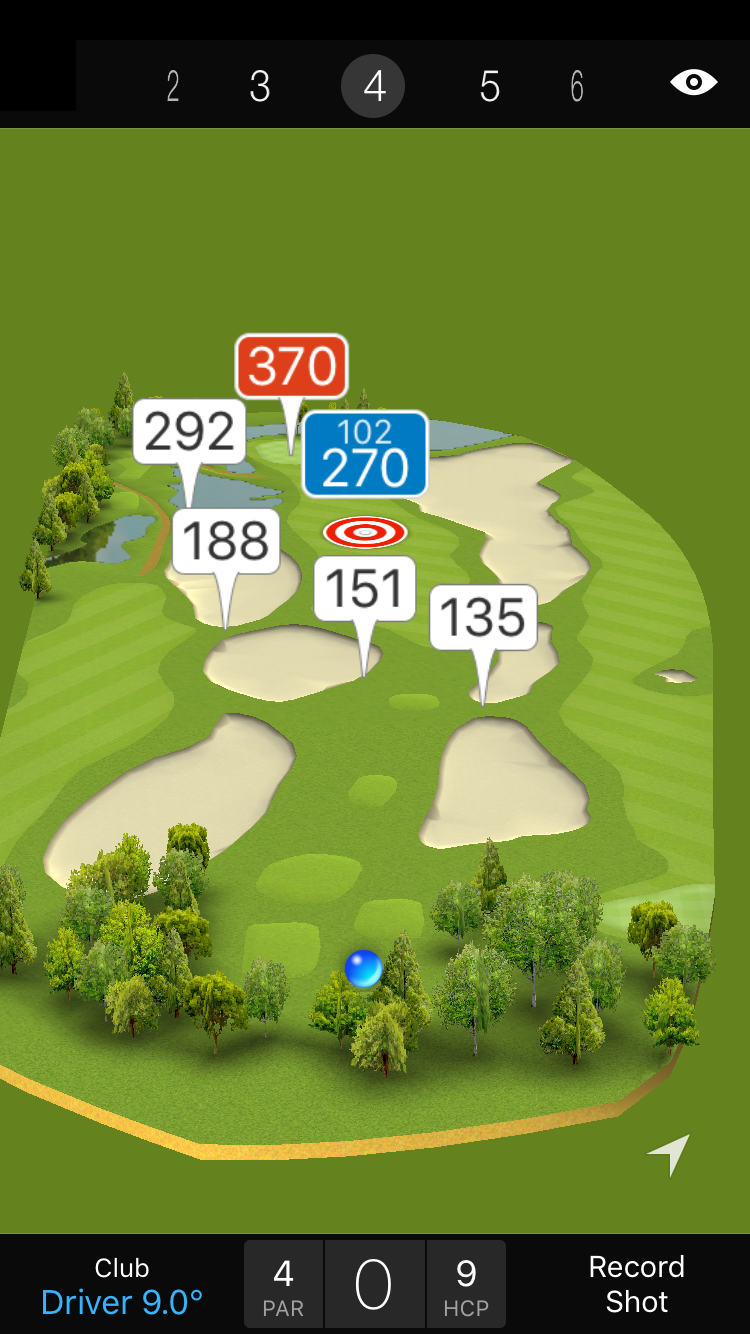Select the 370 distance marker
The image size is (750, 1334).
291,367
